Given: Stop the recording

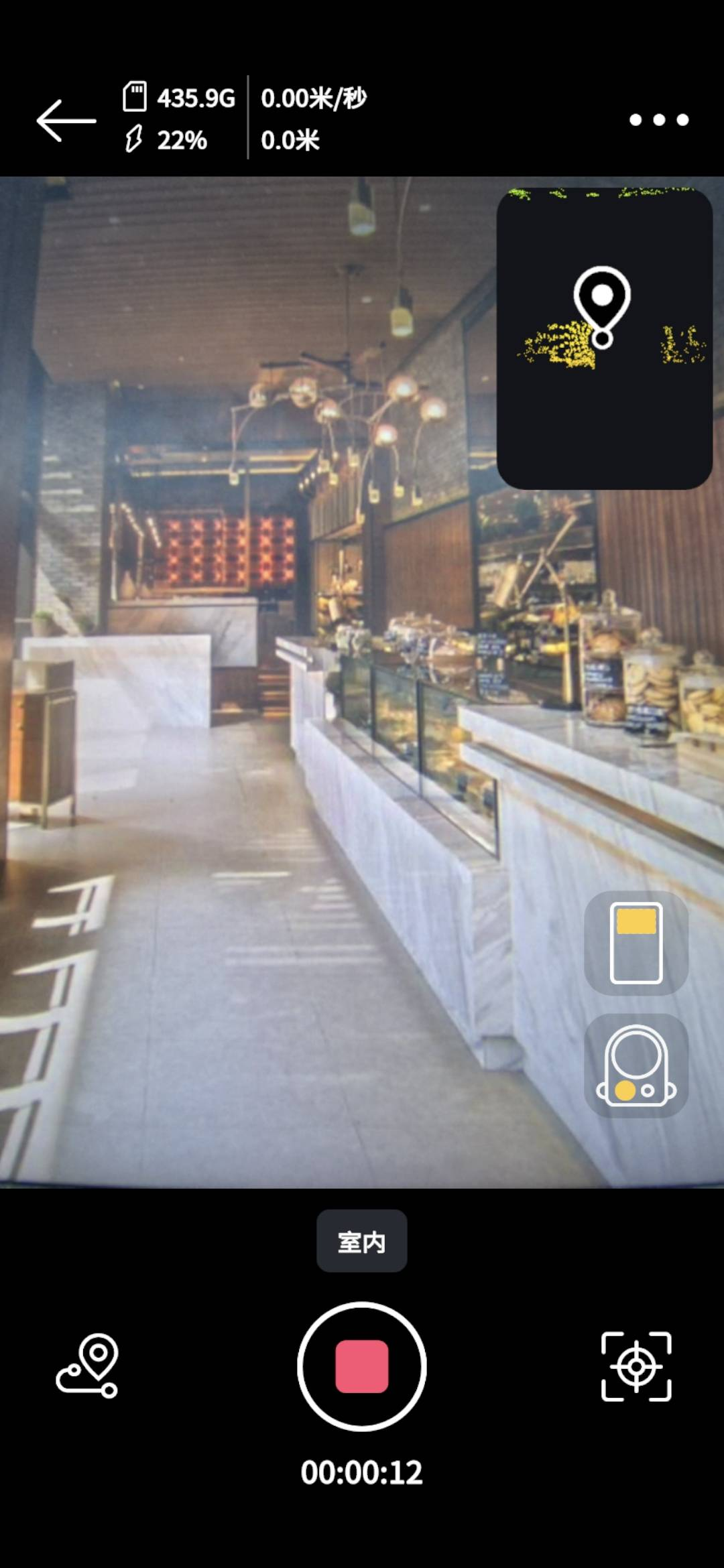Looking at the screenshot, I should click(x=362, y=1366).
